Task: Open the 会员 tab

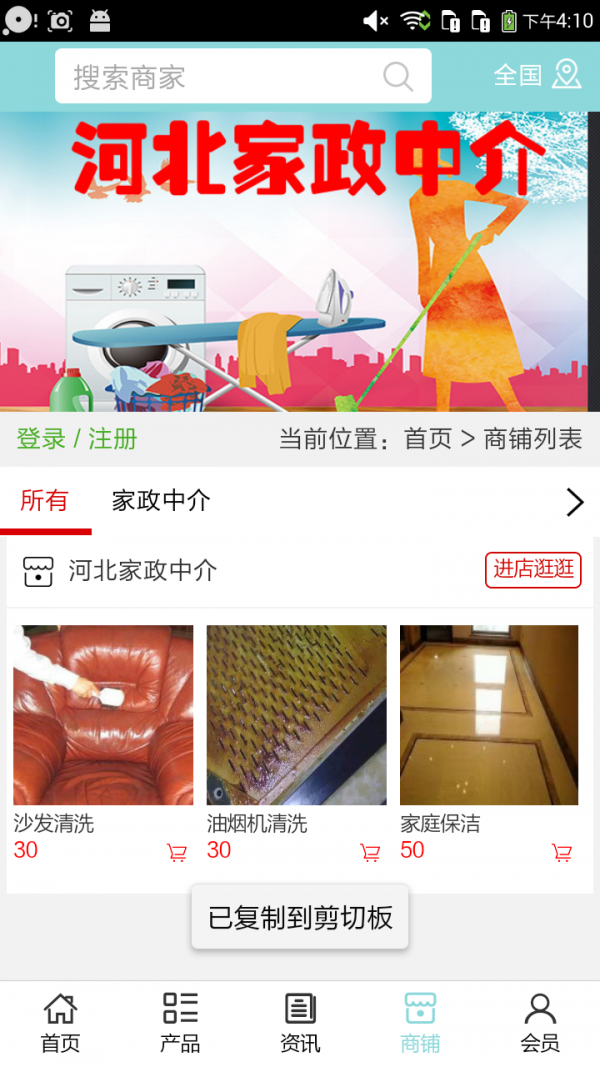Action: pyautogui.click(x=540, y=1023)
